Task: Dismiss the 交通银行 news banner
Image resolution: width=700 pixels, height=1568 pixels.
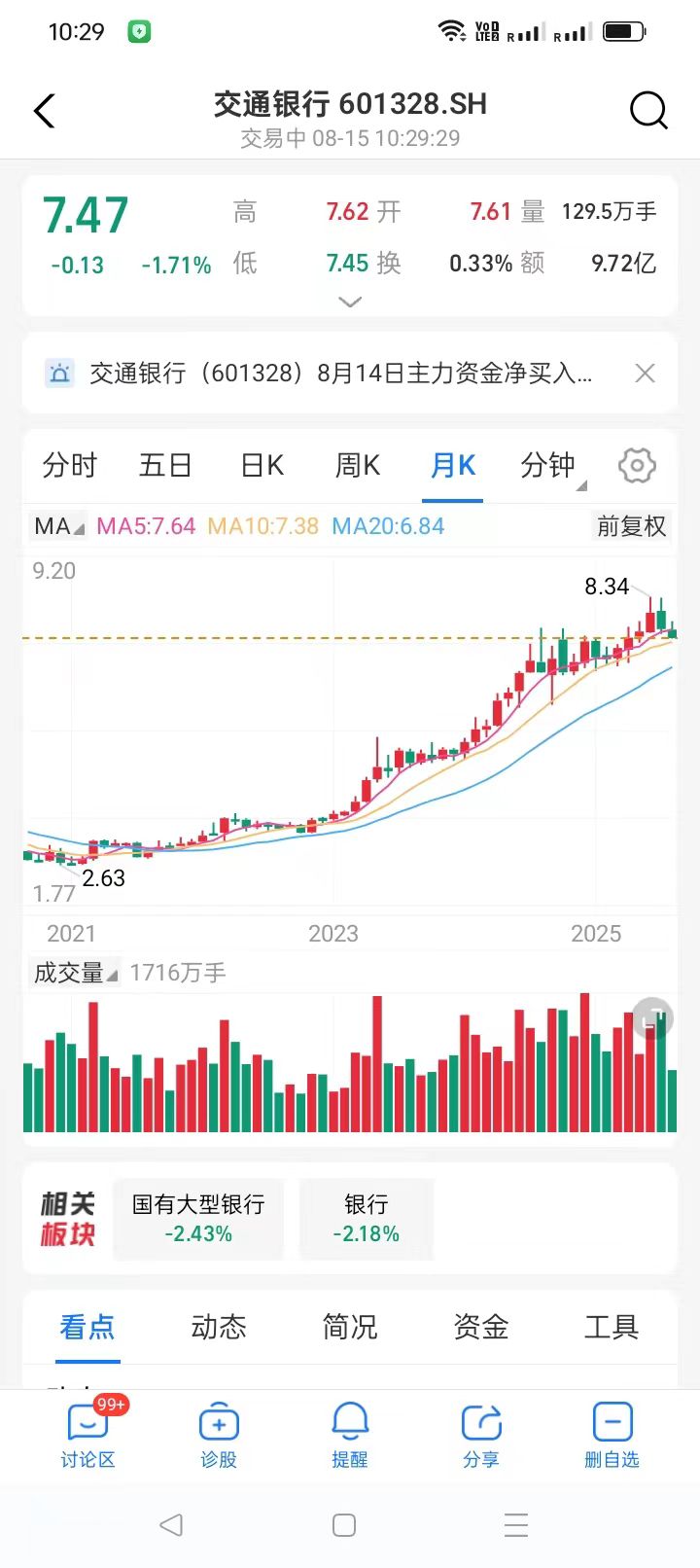Action: [645, 374]
